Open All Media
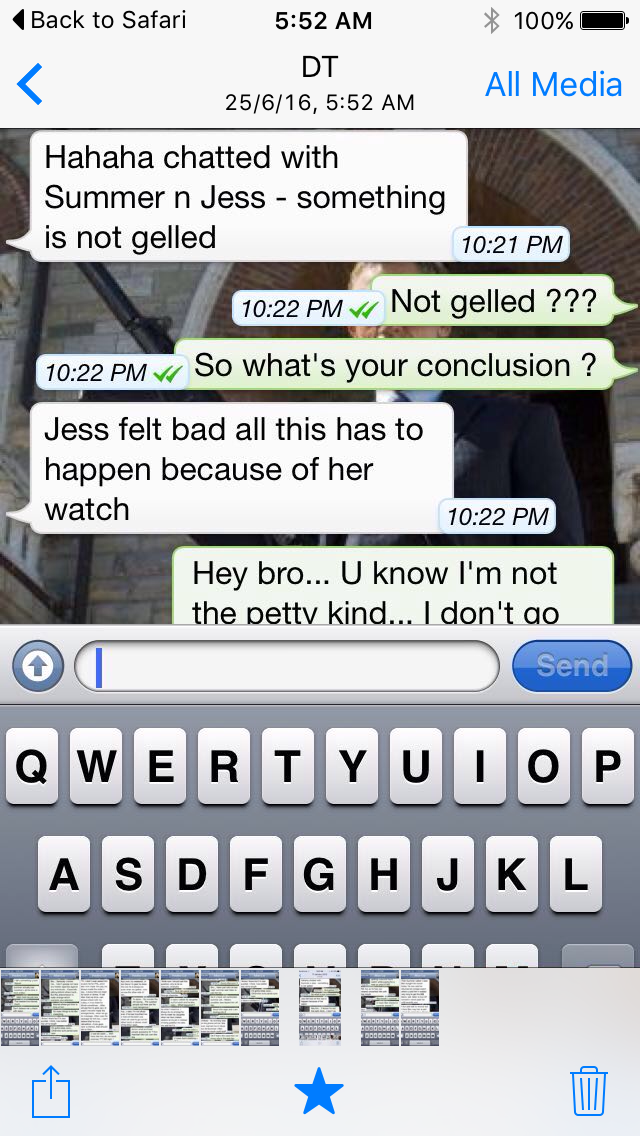This screenshot has height=1136, width=640. click(x=554, y=84)
